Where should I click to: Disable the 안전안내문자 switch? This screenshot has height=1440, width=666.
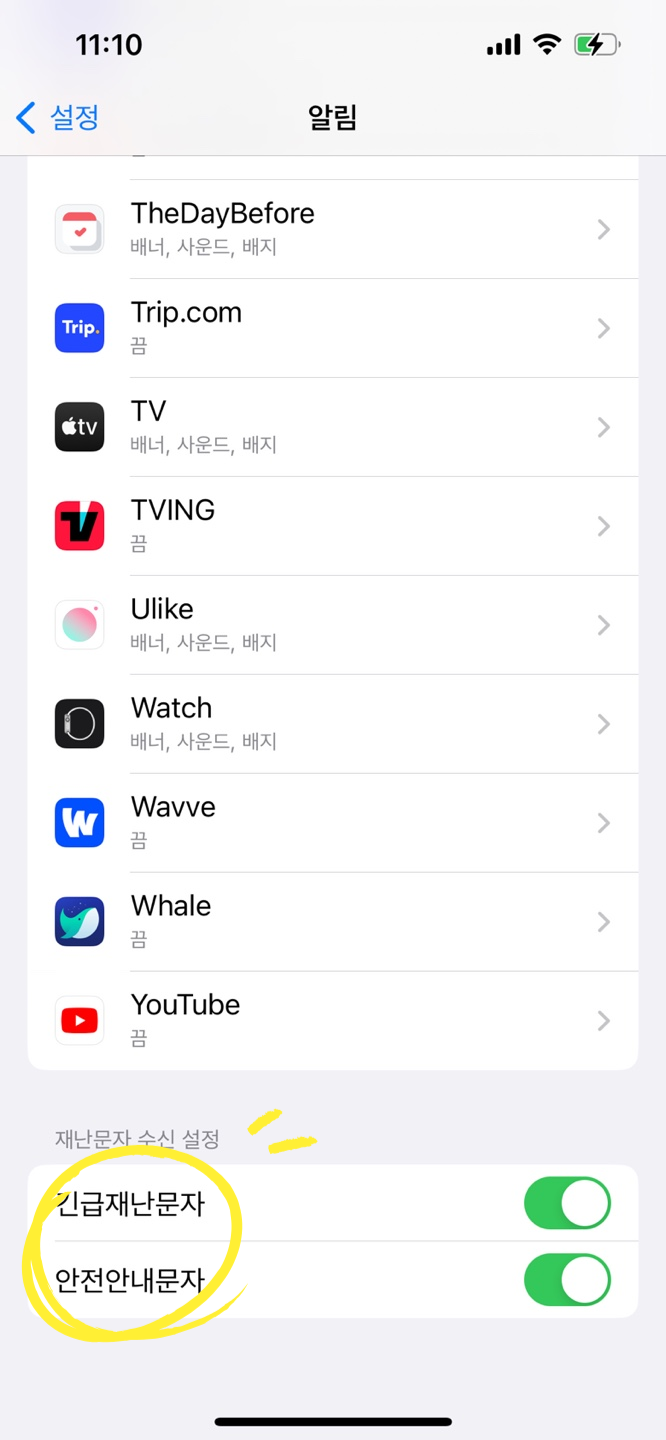coord(567,1280)
